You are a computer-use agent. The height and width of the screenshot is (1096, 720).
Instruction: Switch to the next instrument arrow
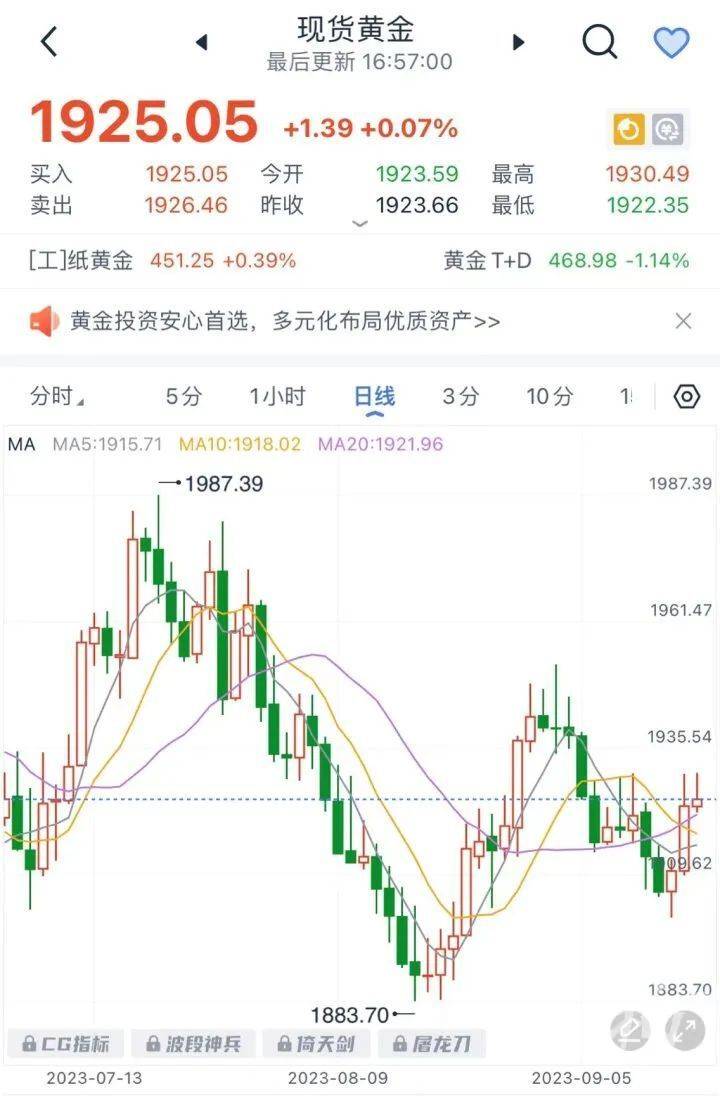tap(518, 42)
